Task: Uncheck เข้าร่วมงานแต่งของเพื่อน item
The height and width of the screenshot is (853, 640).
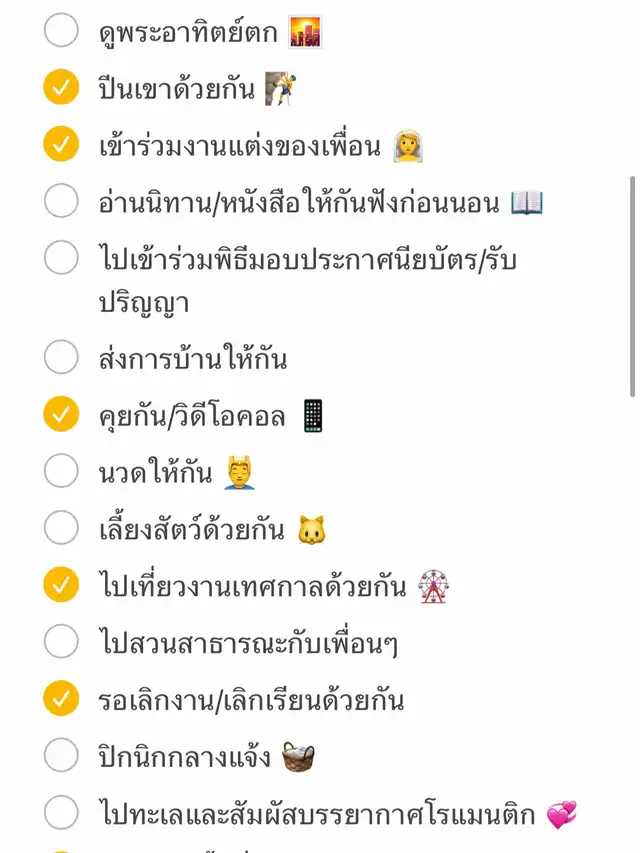Action: click(61, 145)
